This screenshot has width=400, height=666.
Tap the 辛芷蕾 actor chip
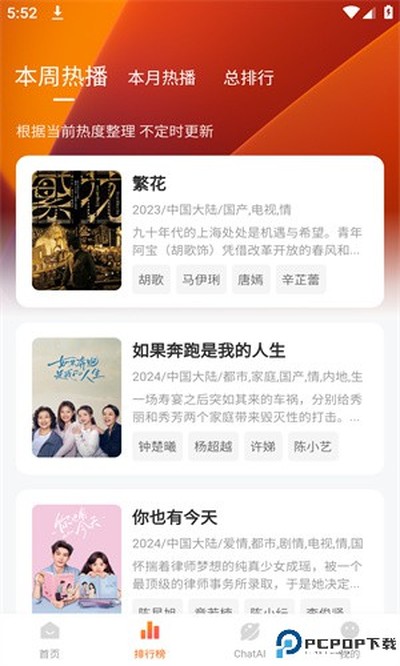click(x=301, y=279)
